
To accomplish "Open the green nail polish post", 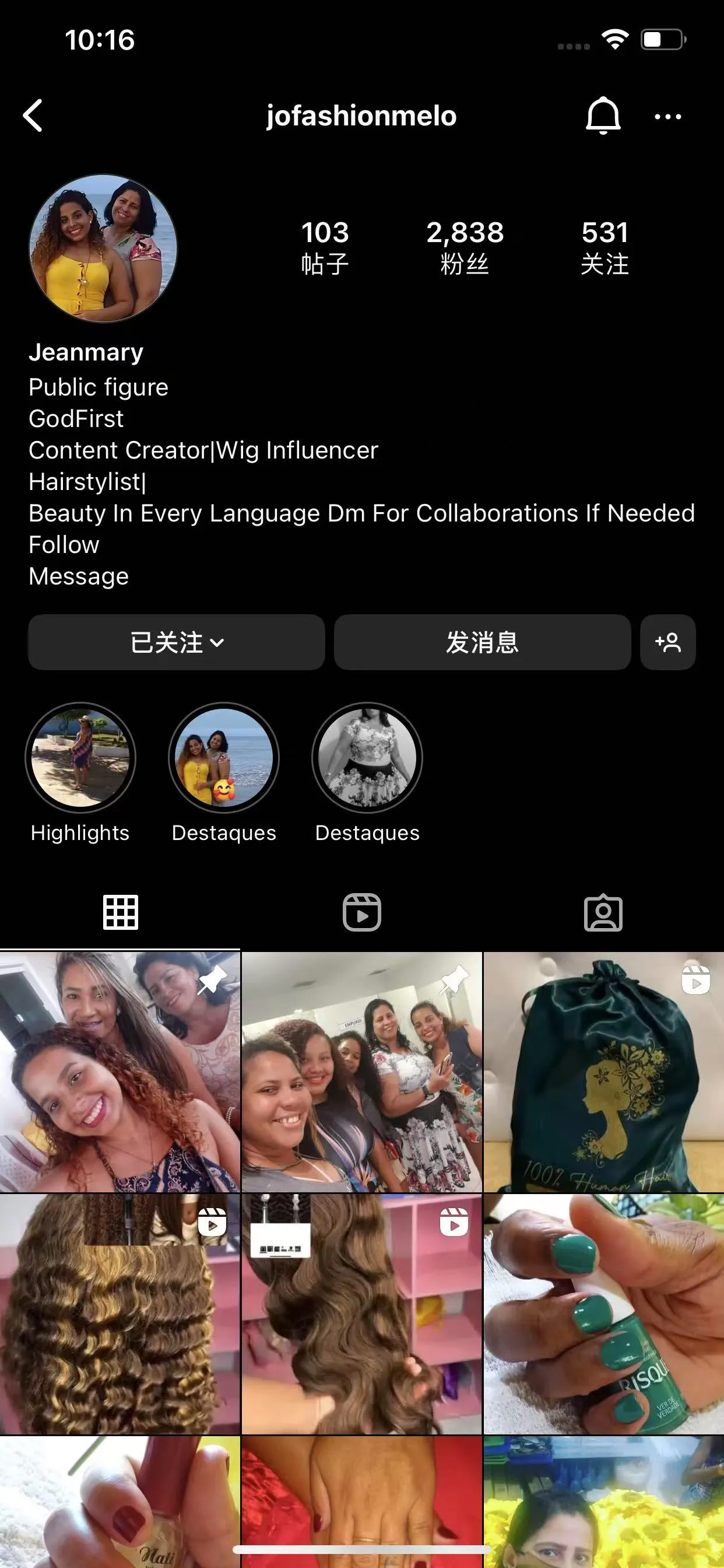I will (x=603, y=1314).
